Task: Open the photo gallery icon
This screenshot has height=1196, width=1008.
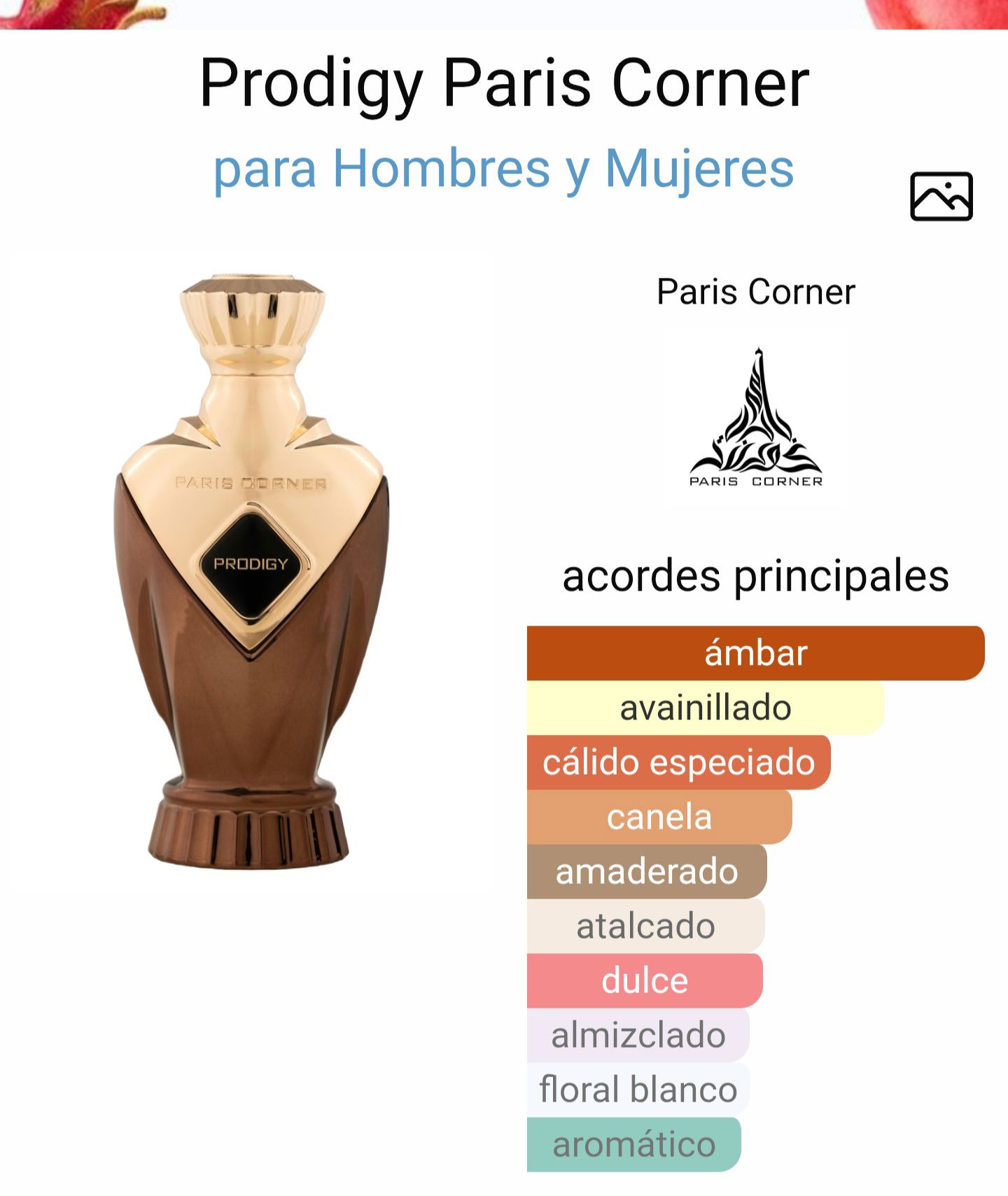Action: [941, 197]
